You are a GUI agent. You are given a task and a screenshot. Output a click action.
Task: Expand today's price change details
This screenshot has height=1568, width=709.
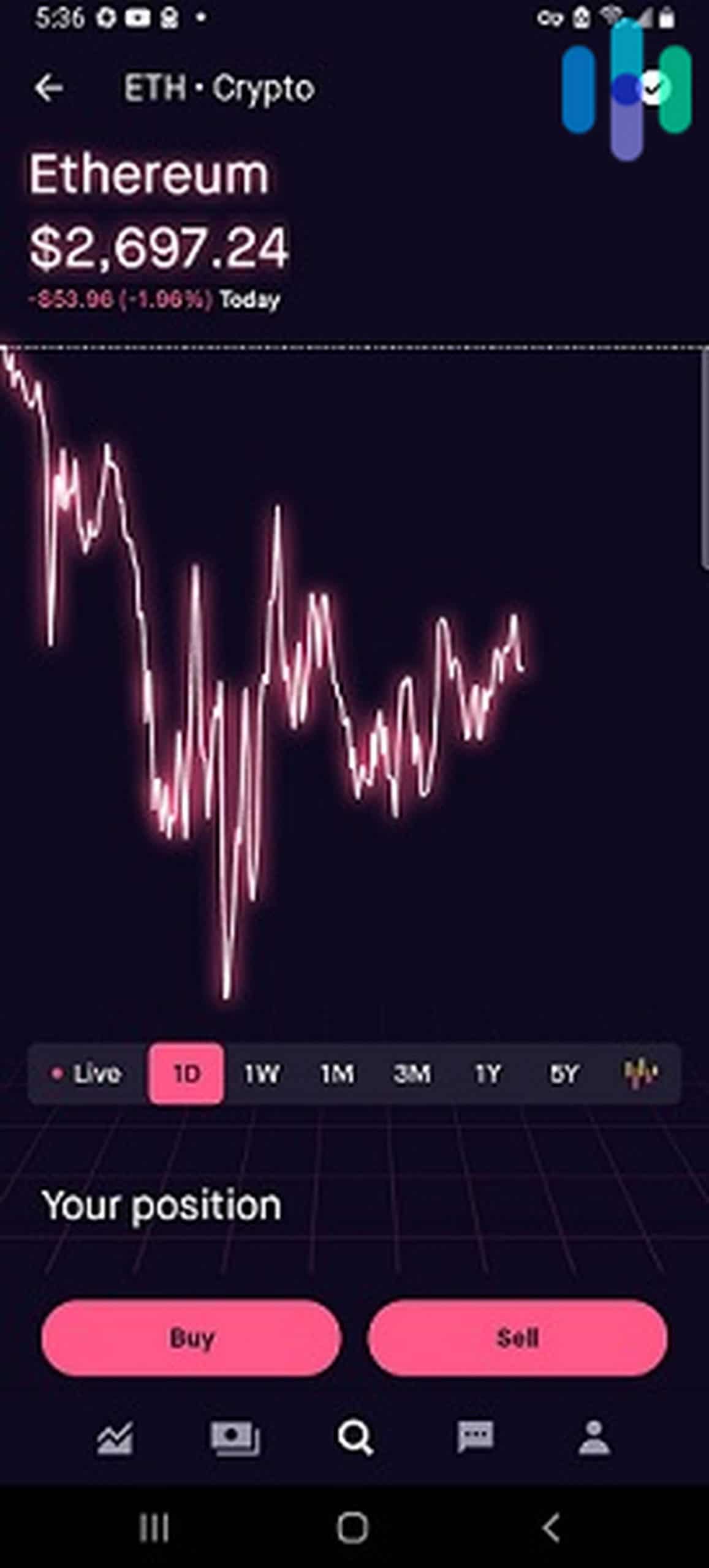coord(155,299)
